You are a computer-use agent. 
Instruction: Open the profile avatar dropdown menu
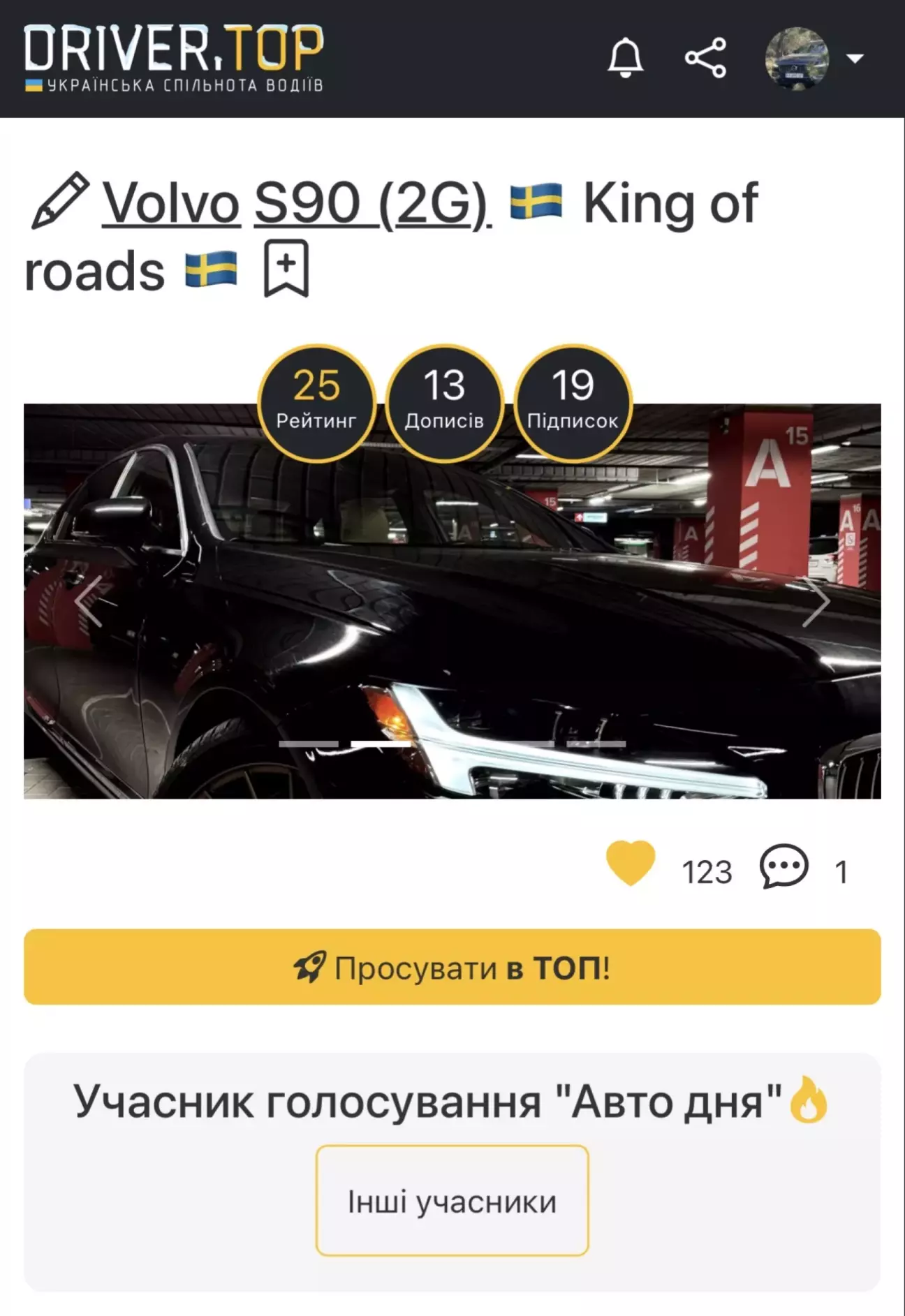tap(814, 58)
